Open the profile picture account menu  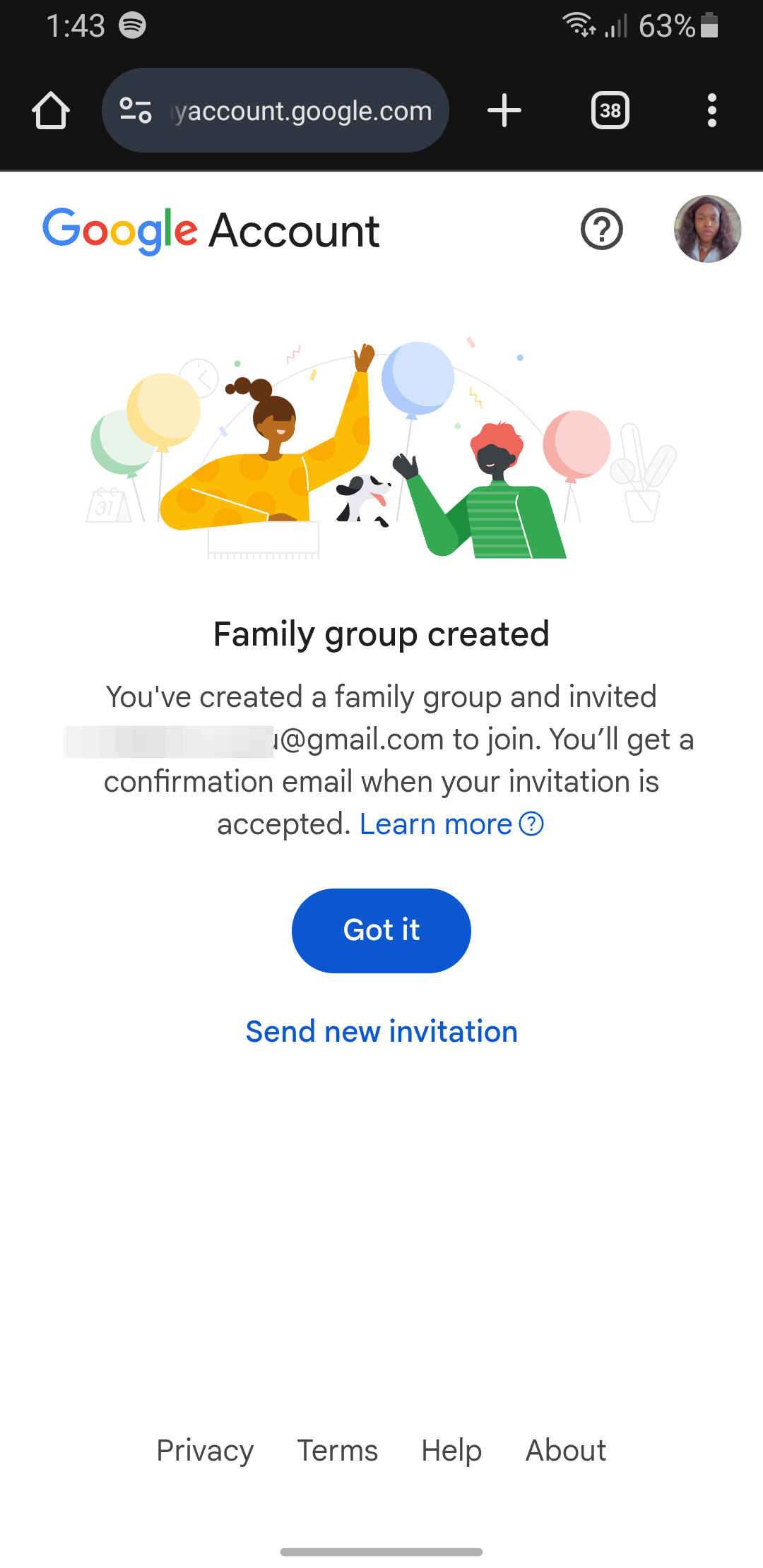pos(707,230)
